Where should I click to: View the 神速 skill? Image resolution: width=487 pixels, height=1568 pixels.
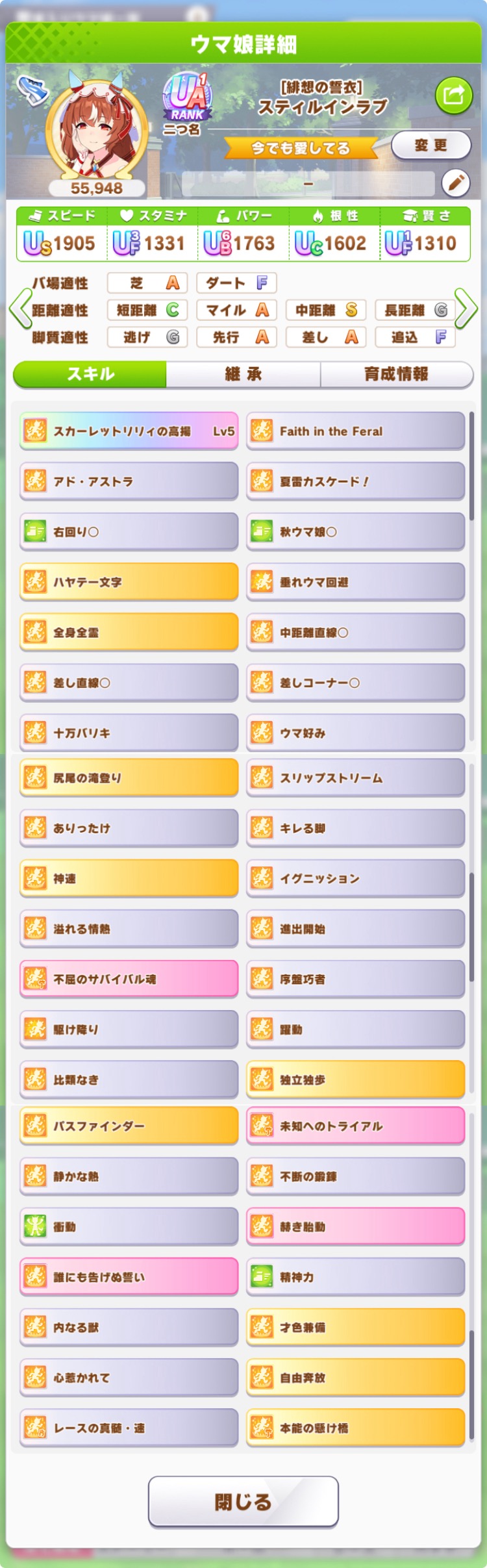click(x=129, y=878)
